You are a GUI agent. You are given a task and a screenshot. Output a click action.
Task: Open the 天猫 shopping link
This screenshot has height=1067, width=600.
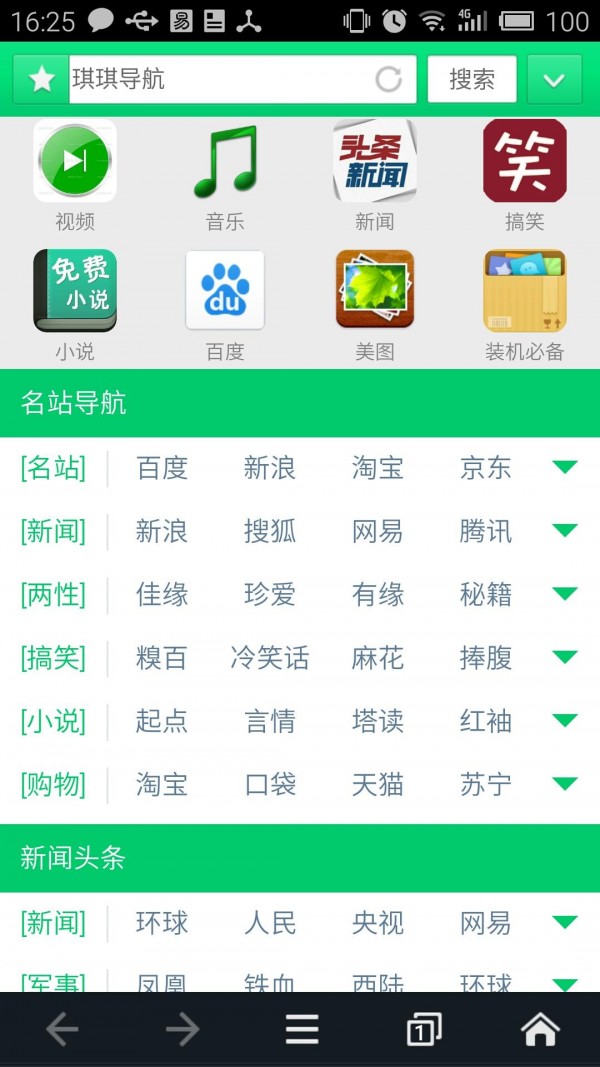(378, 784)
